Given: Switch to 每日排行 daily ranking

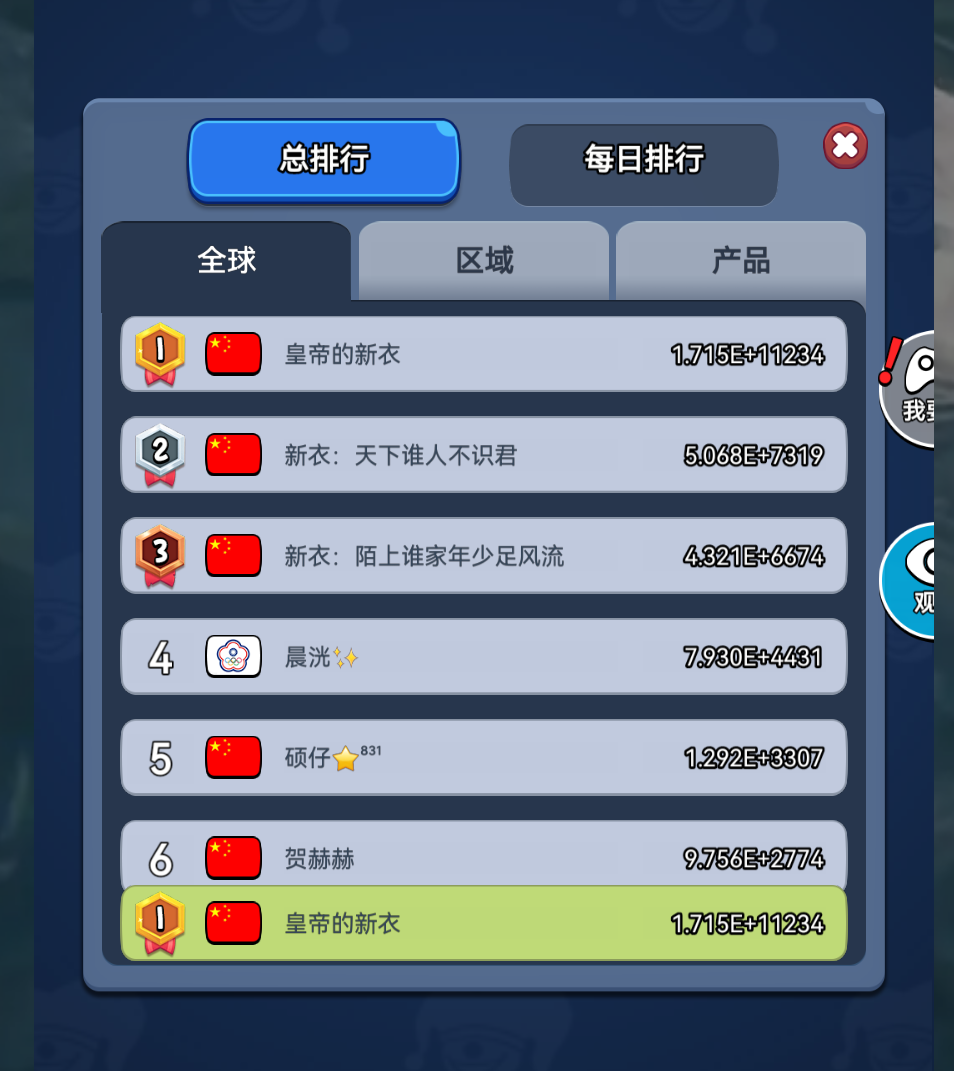Looking at the screenshot, I should (x=644, y=159).
